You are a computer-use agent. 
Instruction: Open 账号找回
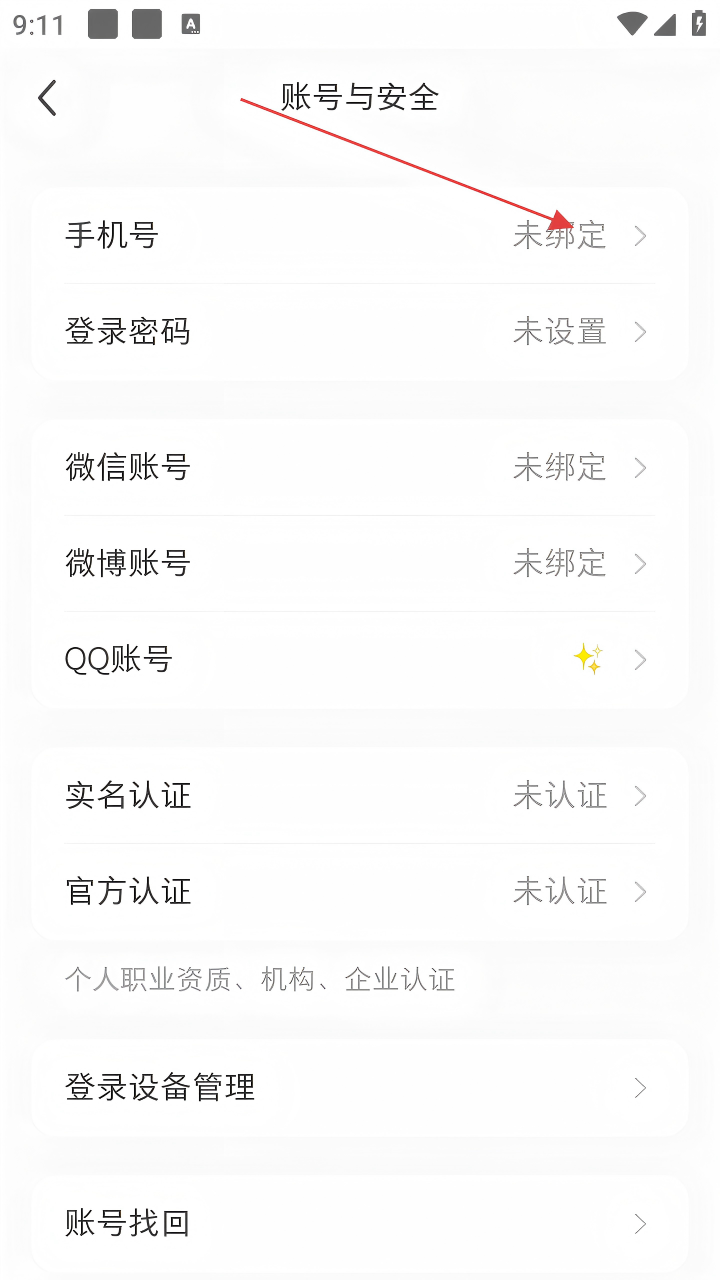coord(360,1224)
